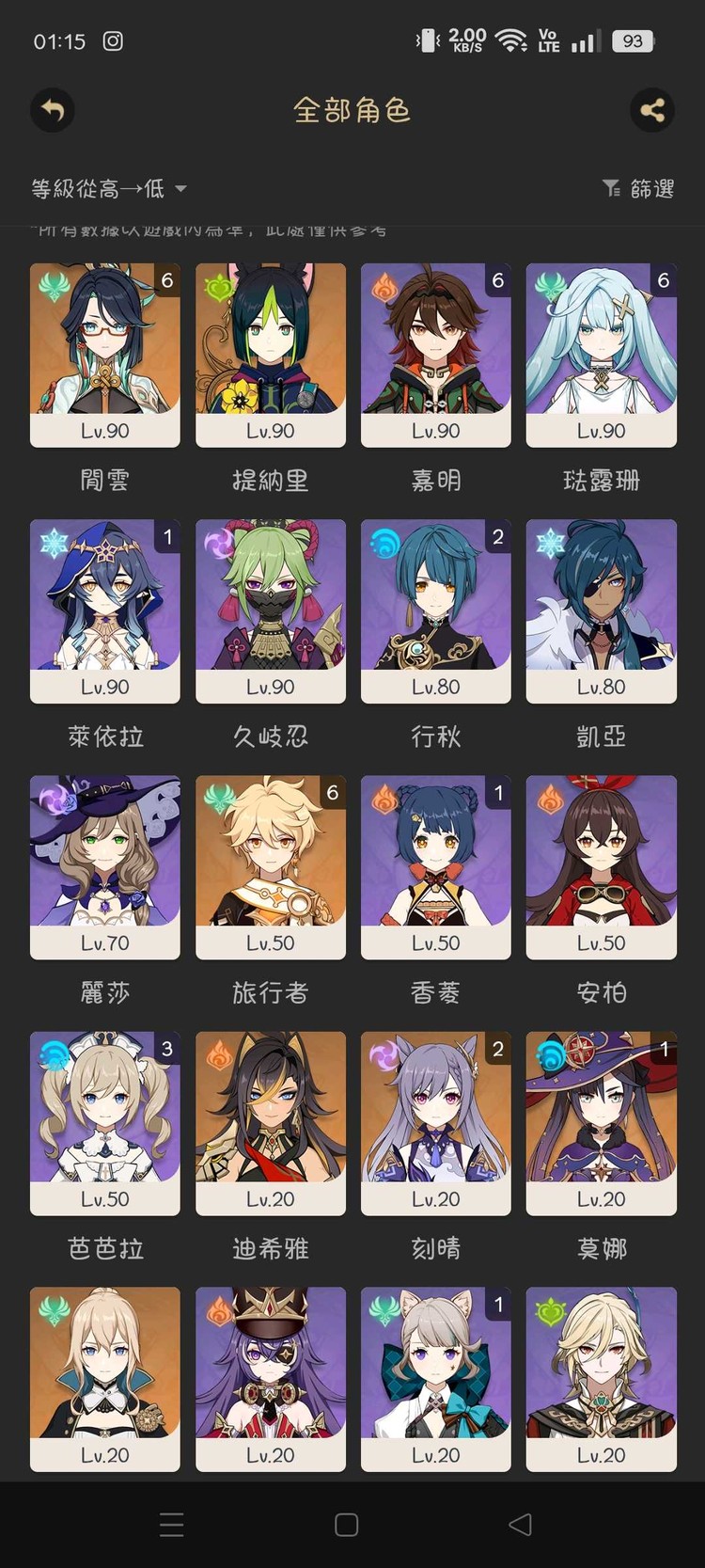Tap the chevron arrow beside the sort option
This screenshot has width=705, height=1568.
(x=182, y=189)
